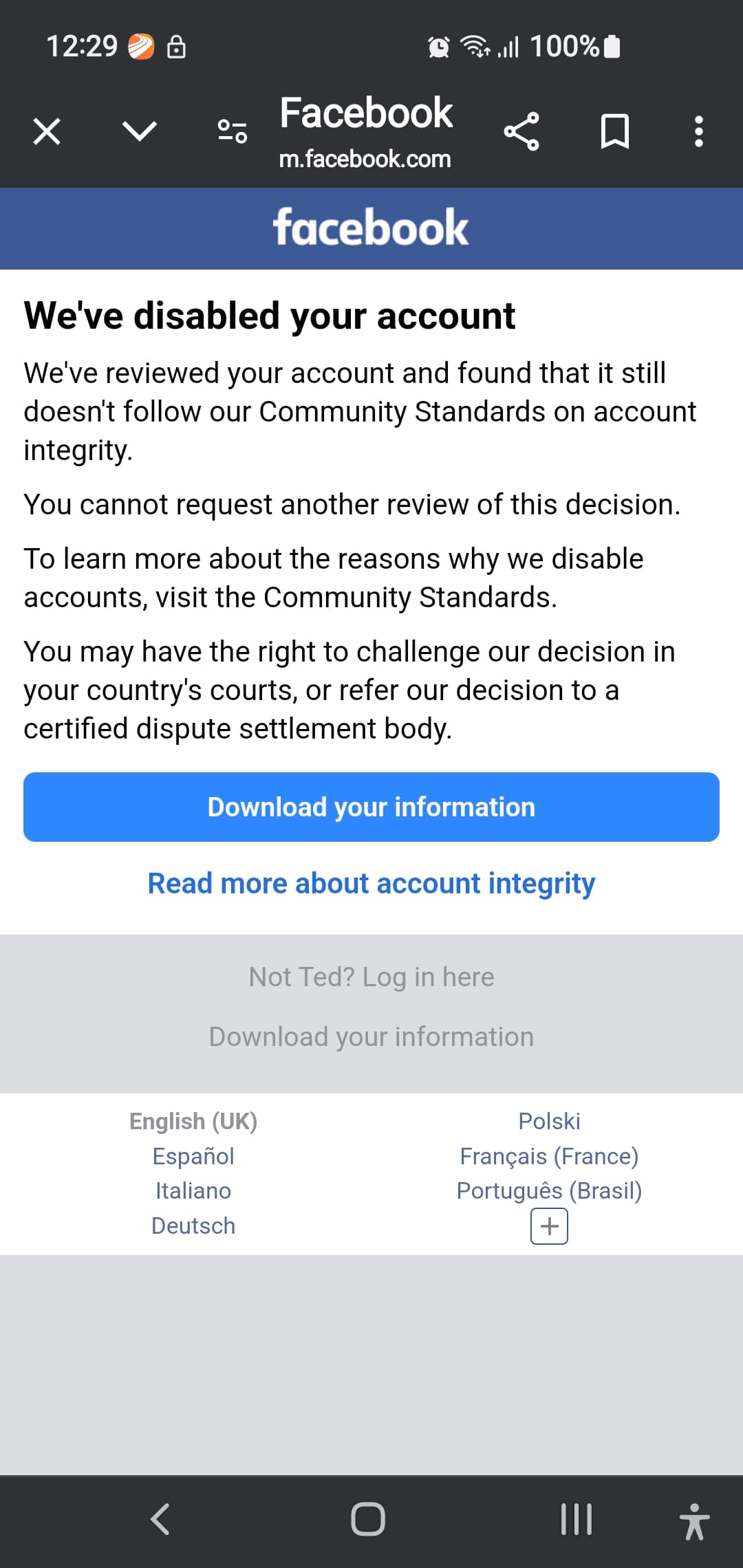Image resolution: width=743 pixels, height=1568 pixels.
Task: Switch language to Polski
Action: pyautogui.click(x=549, y=1121)
